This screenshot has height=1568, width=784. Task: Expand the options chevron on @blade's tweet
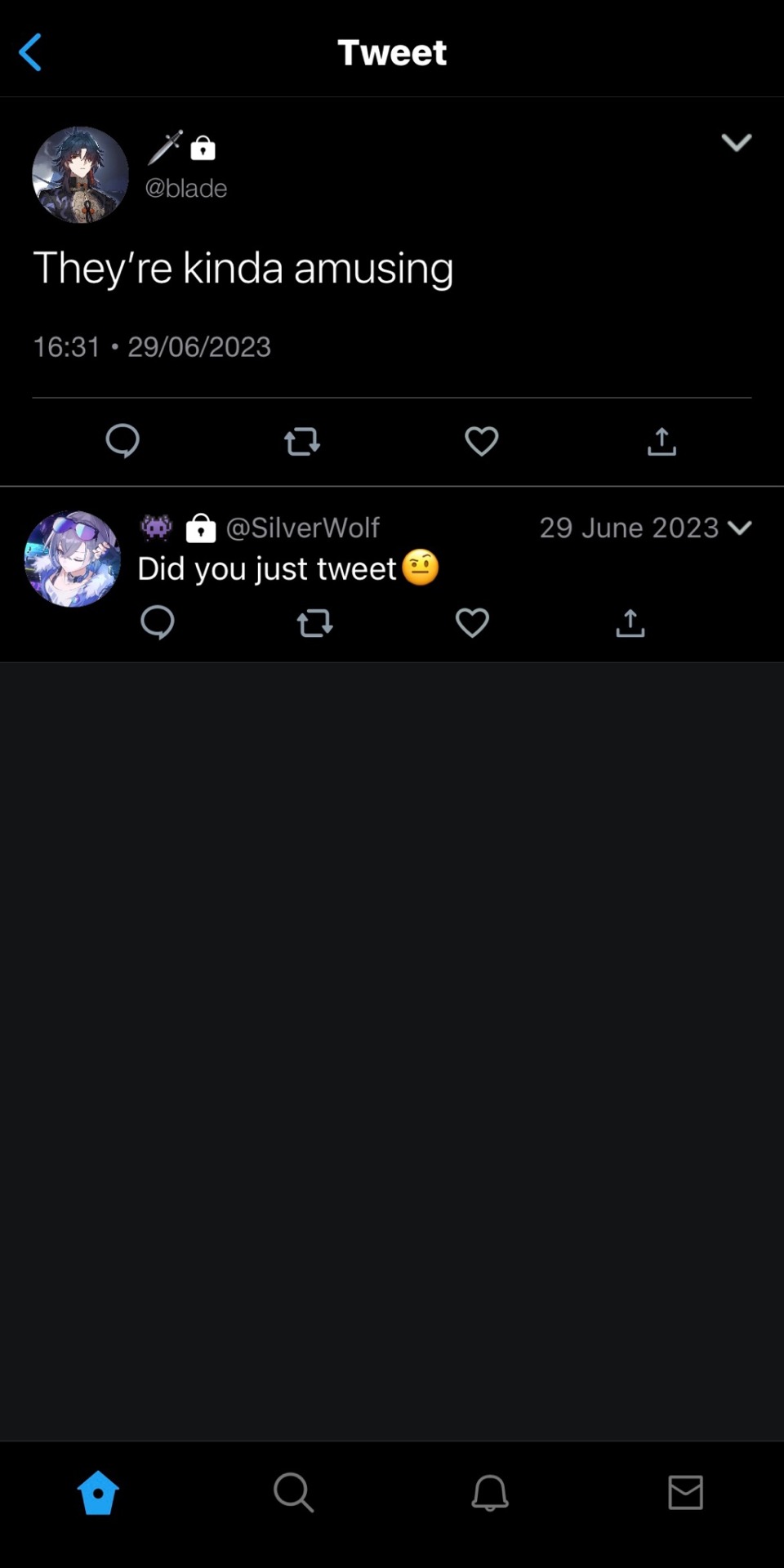tap(736, 144)
